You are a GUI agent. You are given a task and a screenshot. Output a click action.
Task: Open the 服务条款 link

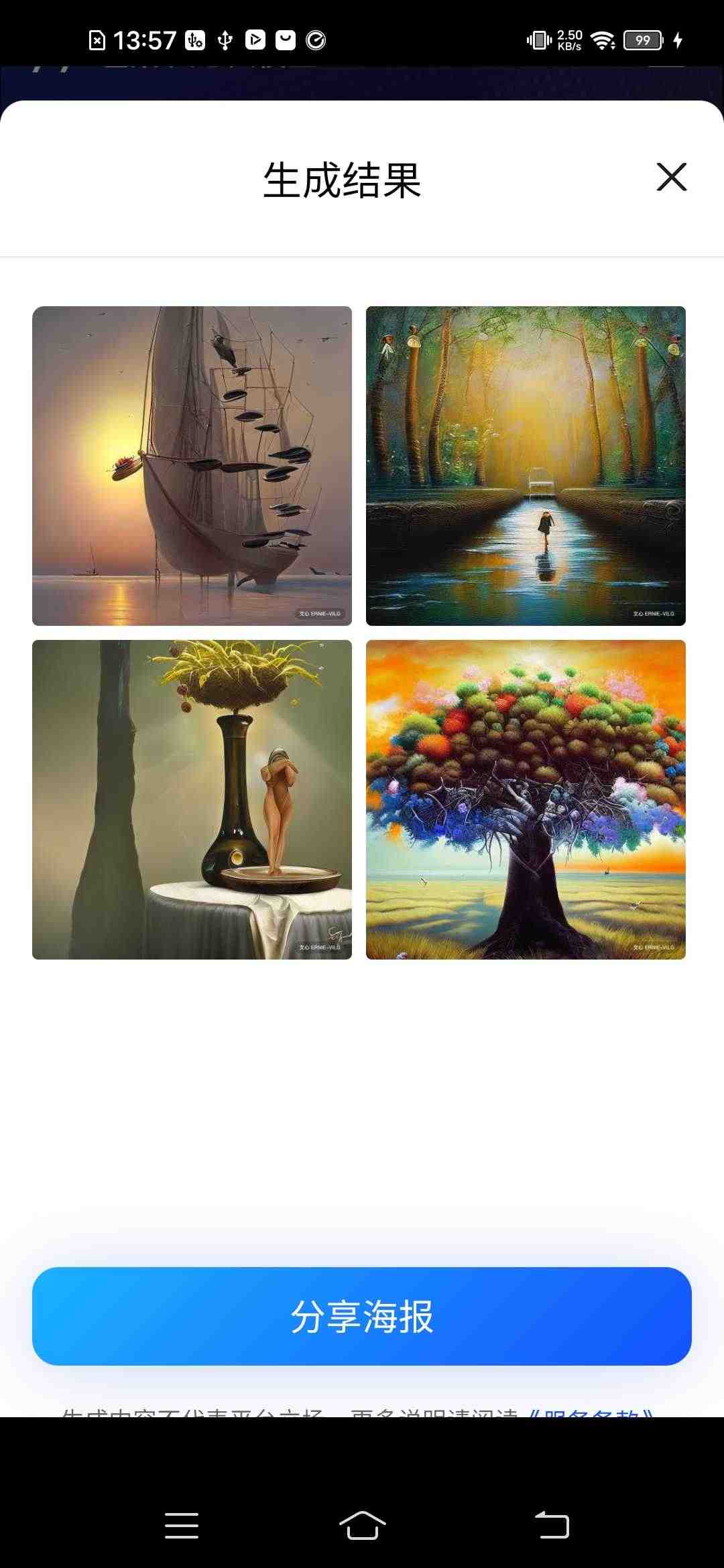coord(590,1411)
